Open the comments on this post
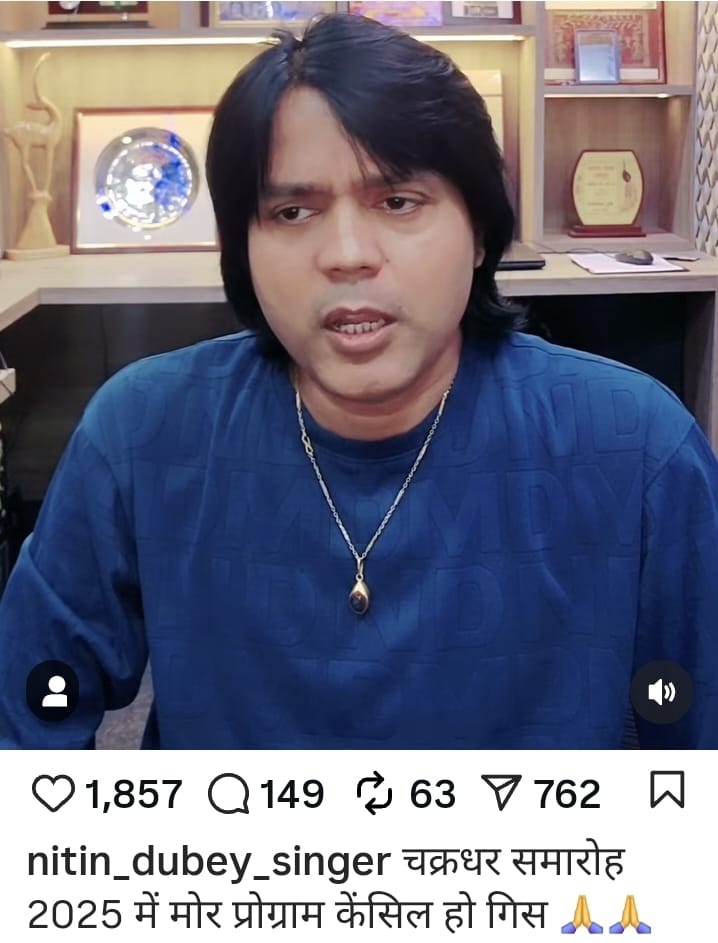 tap(229, 794)
